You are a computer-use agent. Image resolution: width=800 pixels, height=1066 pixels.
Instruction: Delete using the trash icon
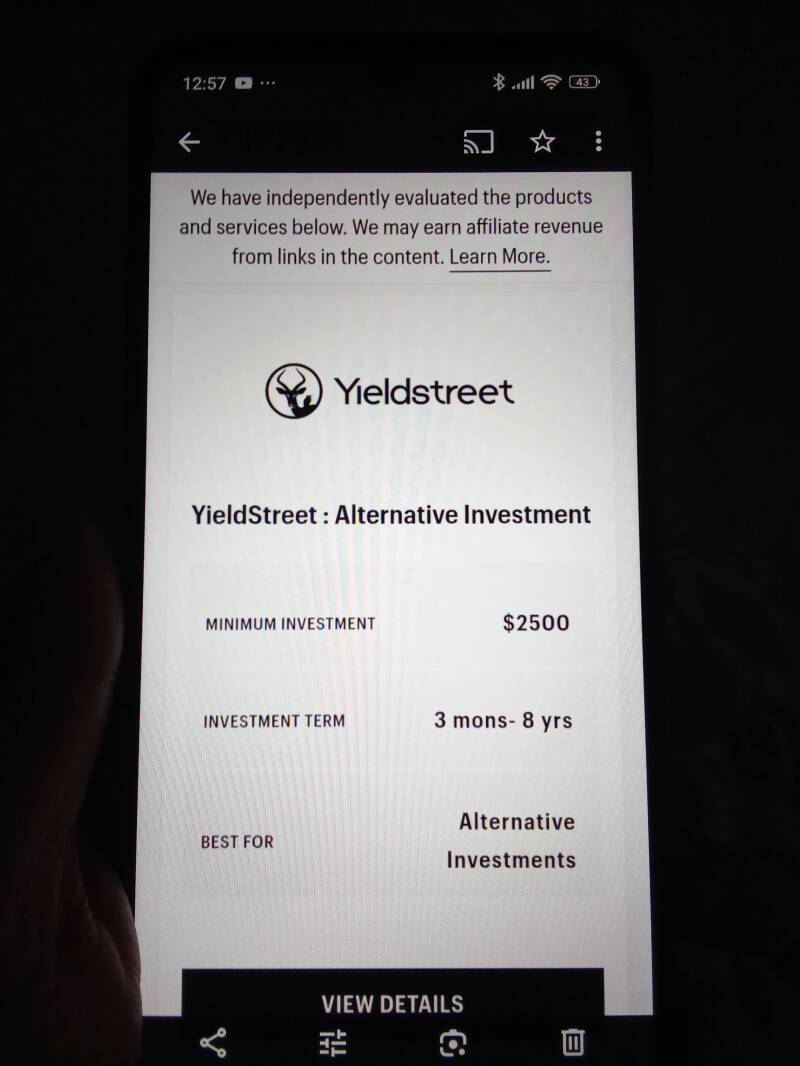coord(572,1042)
